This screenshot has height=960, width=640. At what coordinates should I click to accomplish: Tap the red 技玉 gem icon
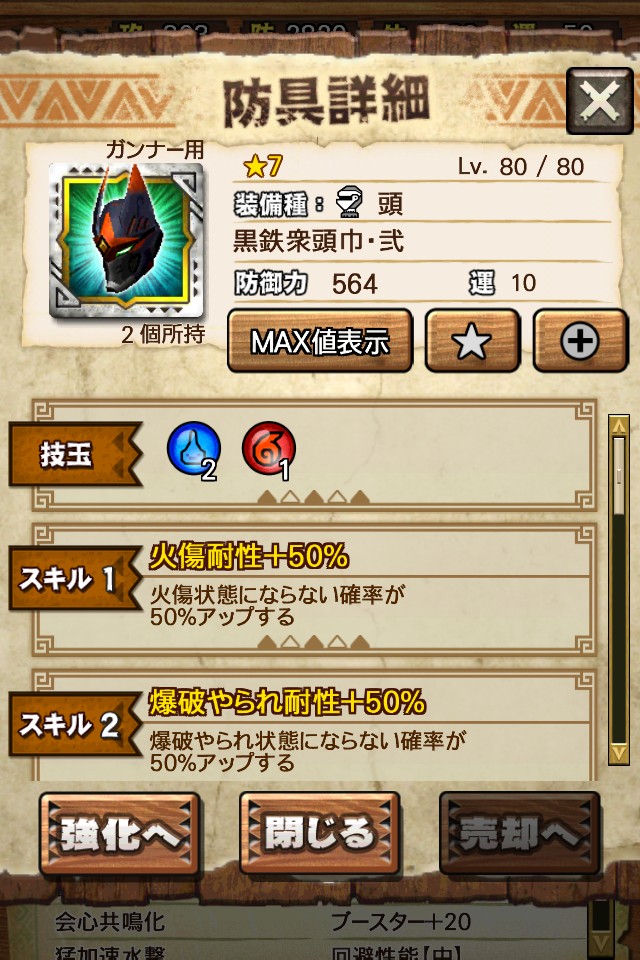tap(268, 447)
